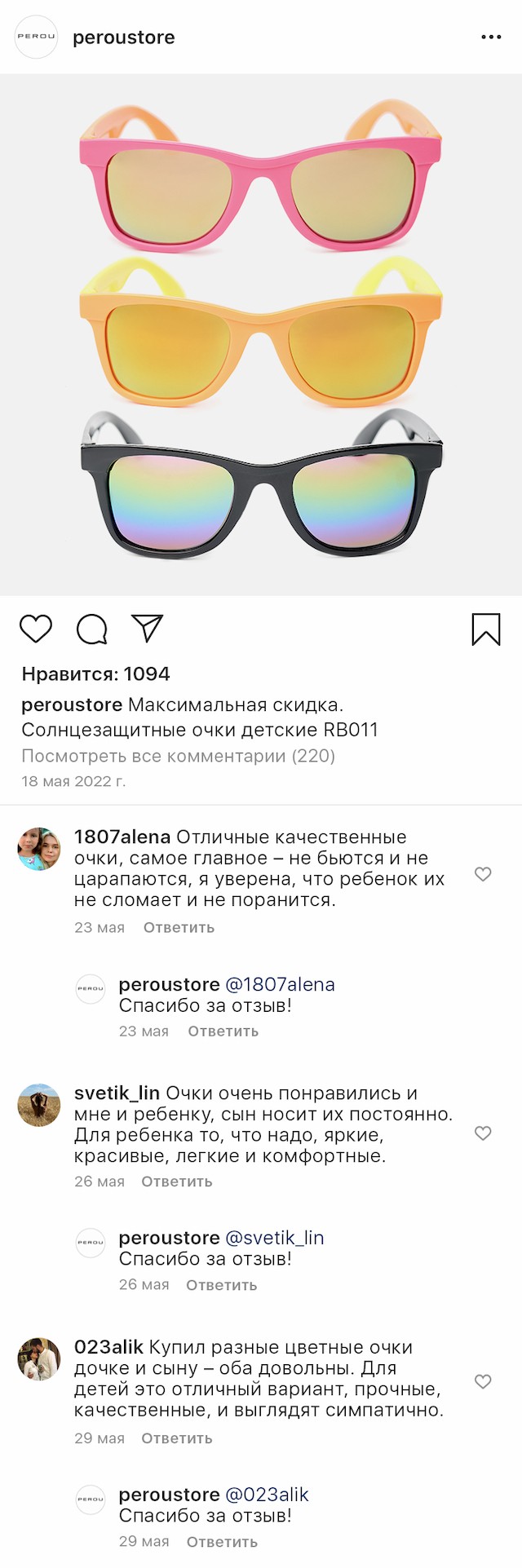Image resolution: width=522 pixels, height=1568 pixels.
Task: Bookmark the sunglasses post
Action: [485, 629]
